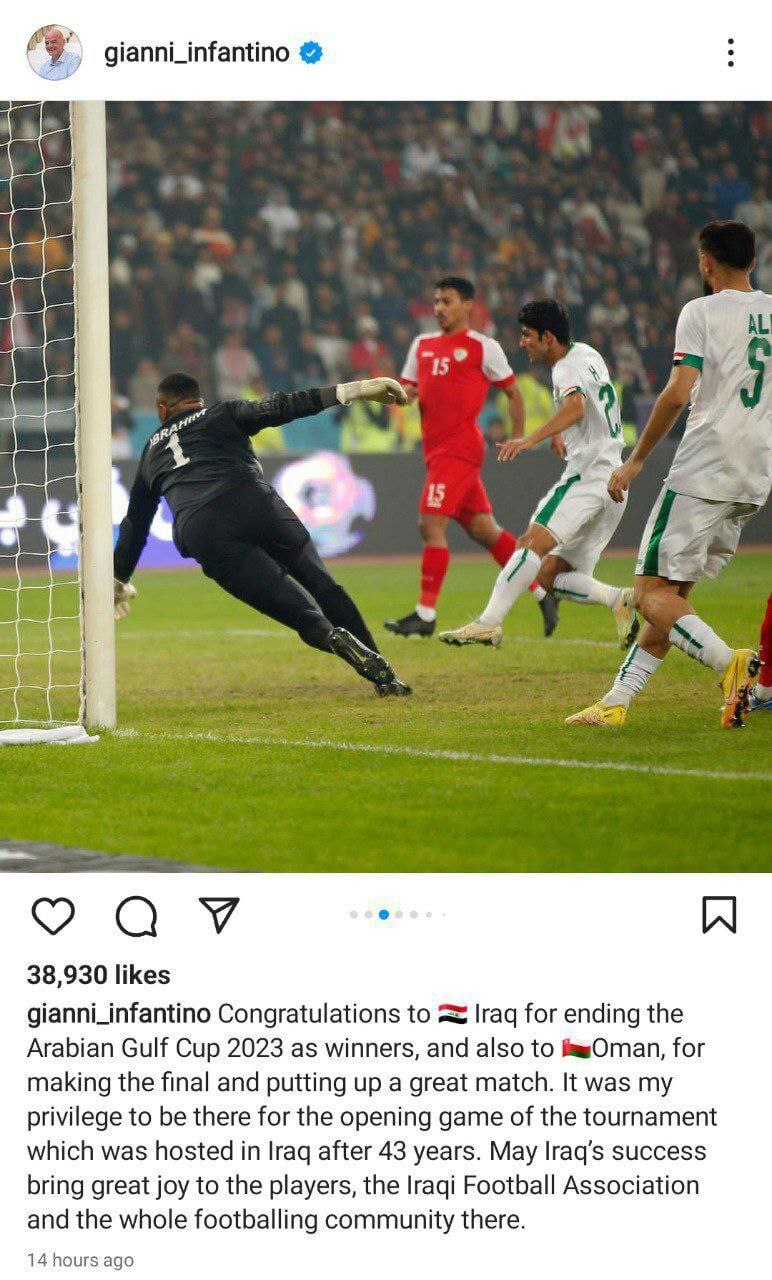Open the comments on this post
The image size is (772, 1280).
pyautogui.click(x=136, y=915)
